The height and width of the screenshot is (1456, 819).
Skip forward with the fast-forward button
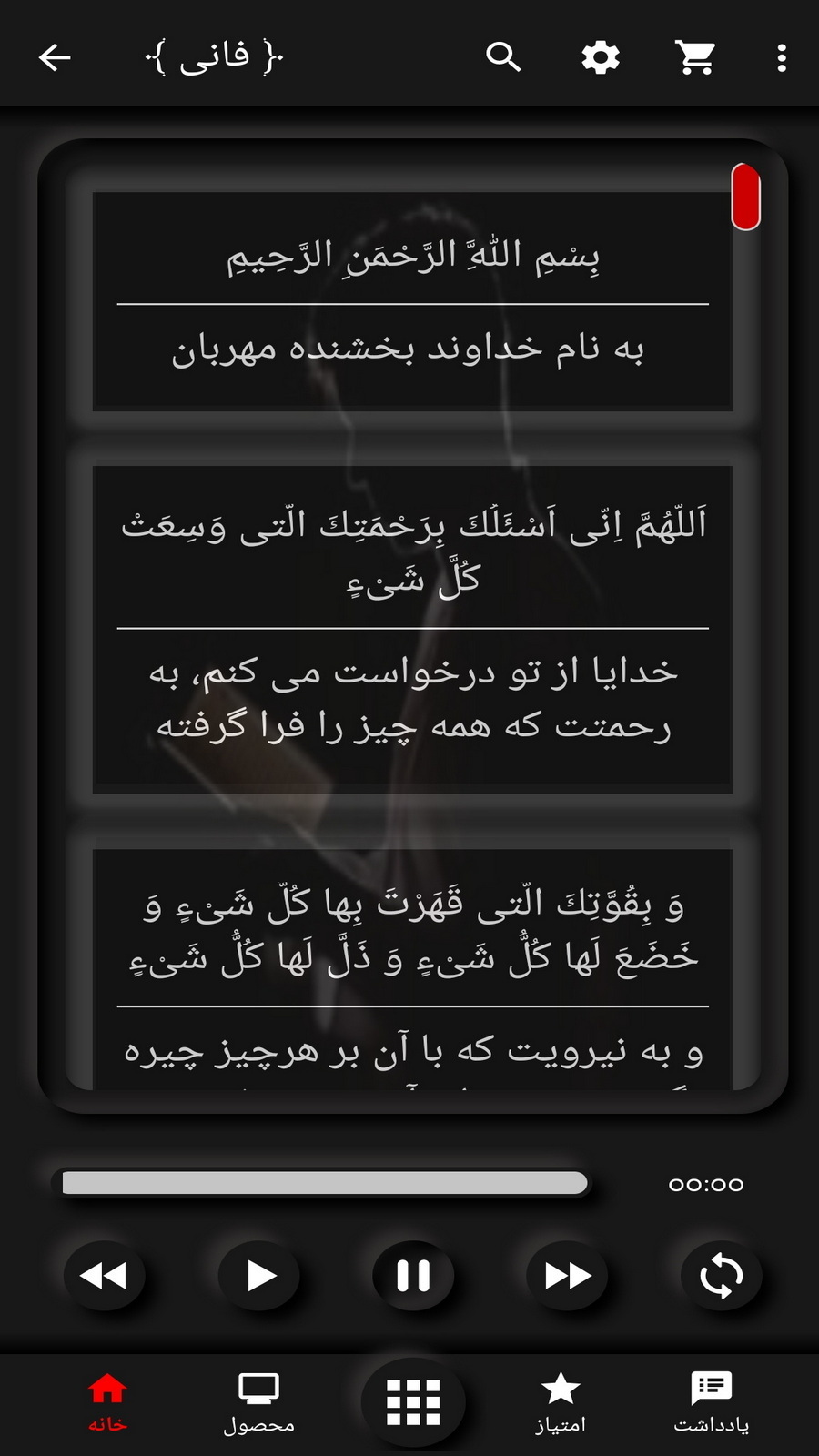pyautogui.click(x=567, y=1276)
